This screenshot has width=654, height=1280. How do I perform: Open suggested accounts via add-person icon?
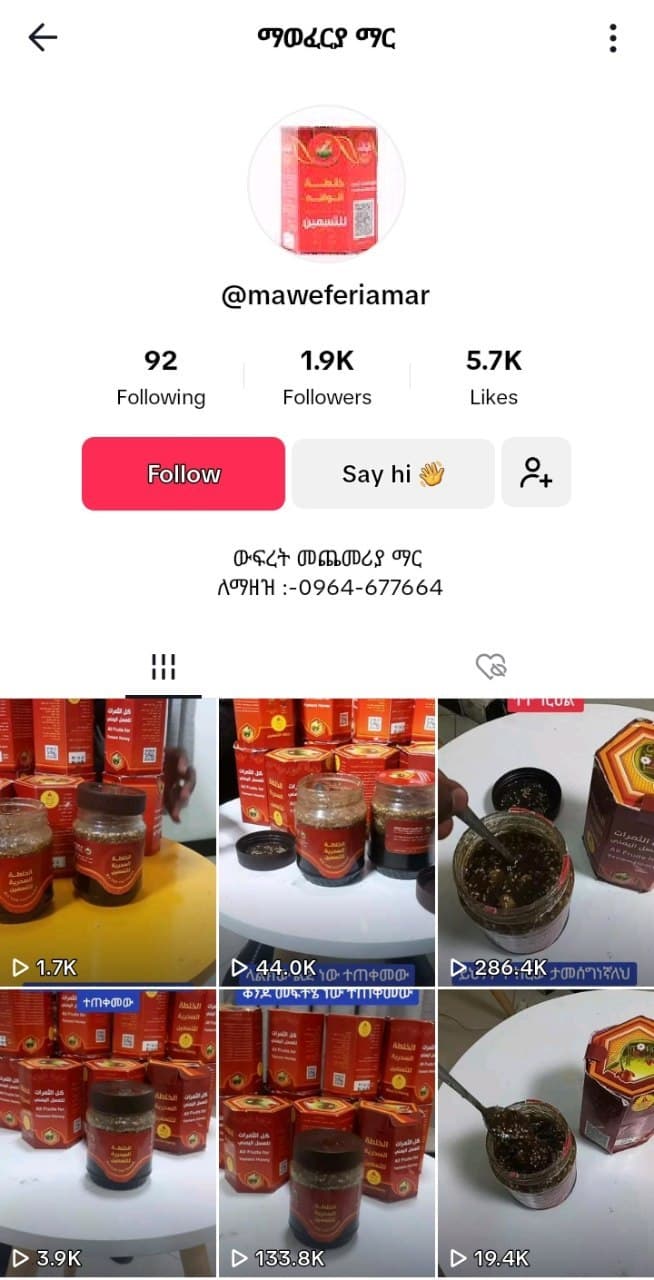click(x=536, y=473)
